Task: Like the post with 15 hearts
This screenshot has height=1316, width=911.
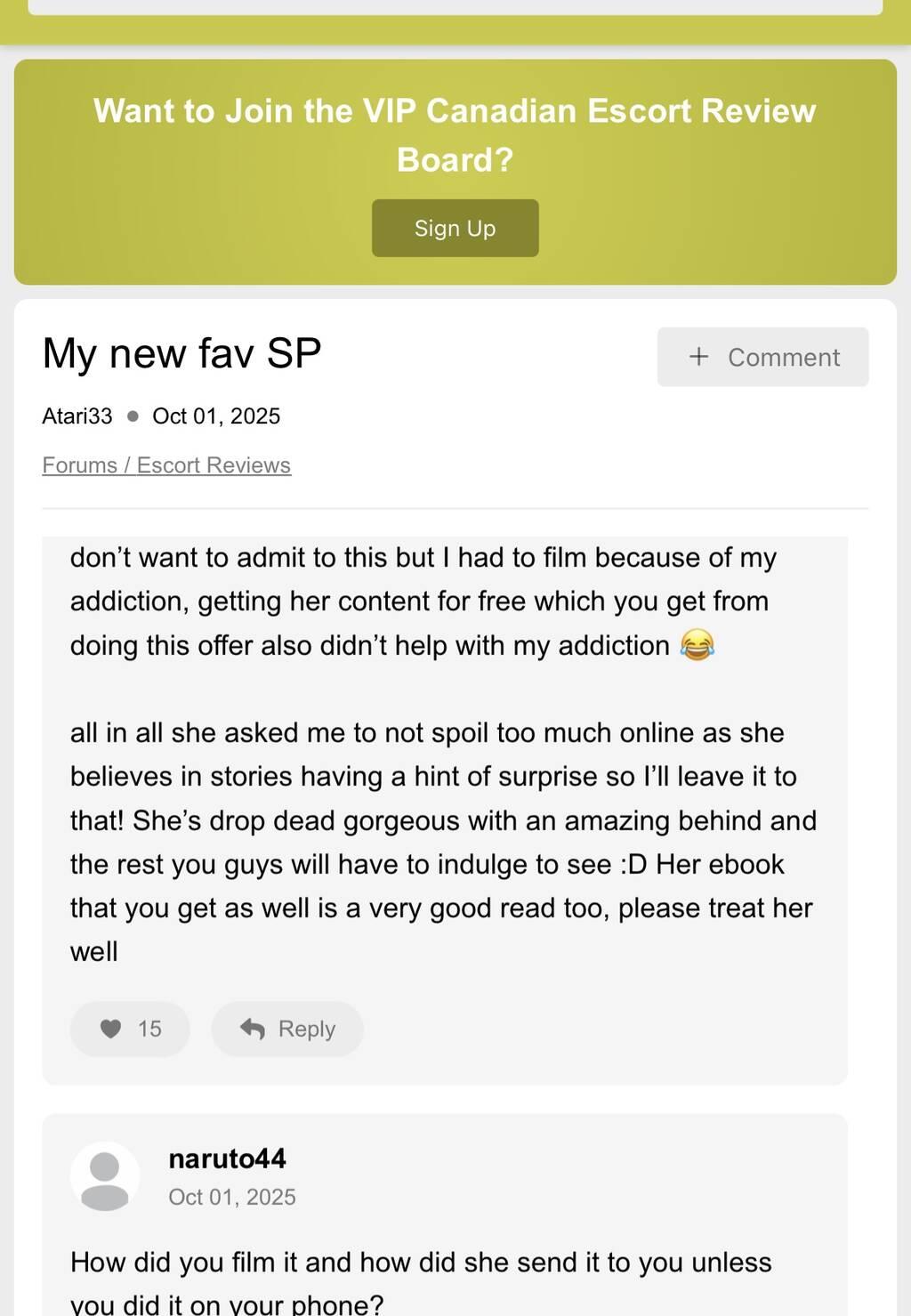Action: click(x=130, y=1029)
